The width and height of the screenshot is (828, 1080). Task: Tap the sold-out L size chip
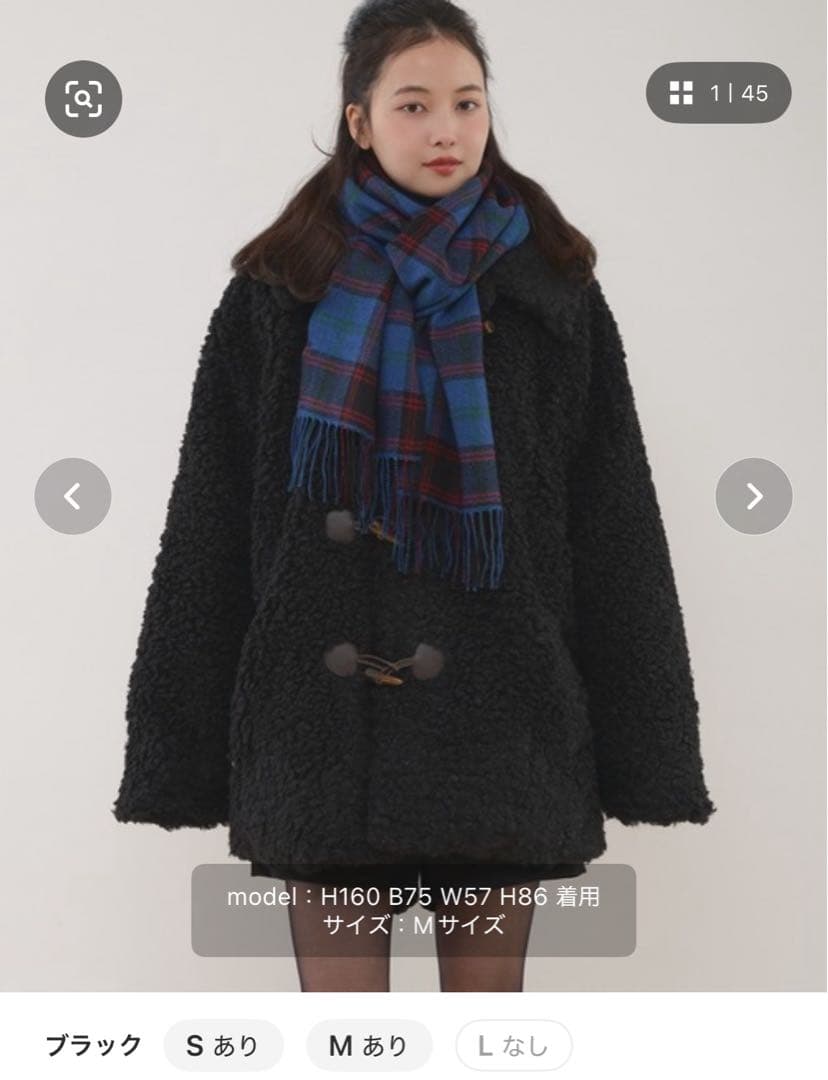click(513, 1046)
